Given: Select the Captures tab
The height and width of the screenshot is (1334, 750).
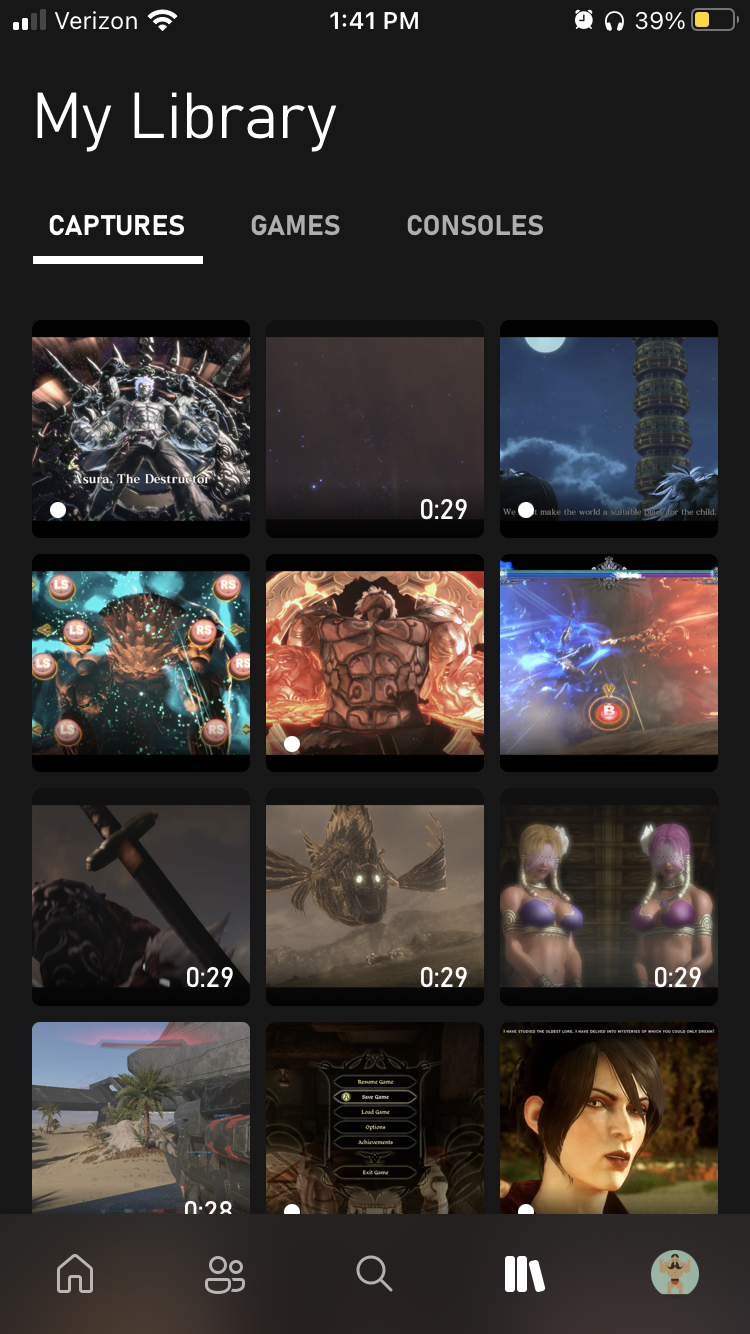Looking at the screenshot, I should point(117,226).
